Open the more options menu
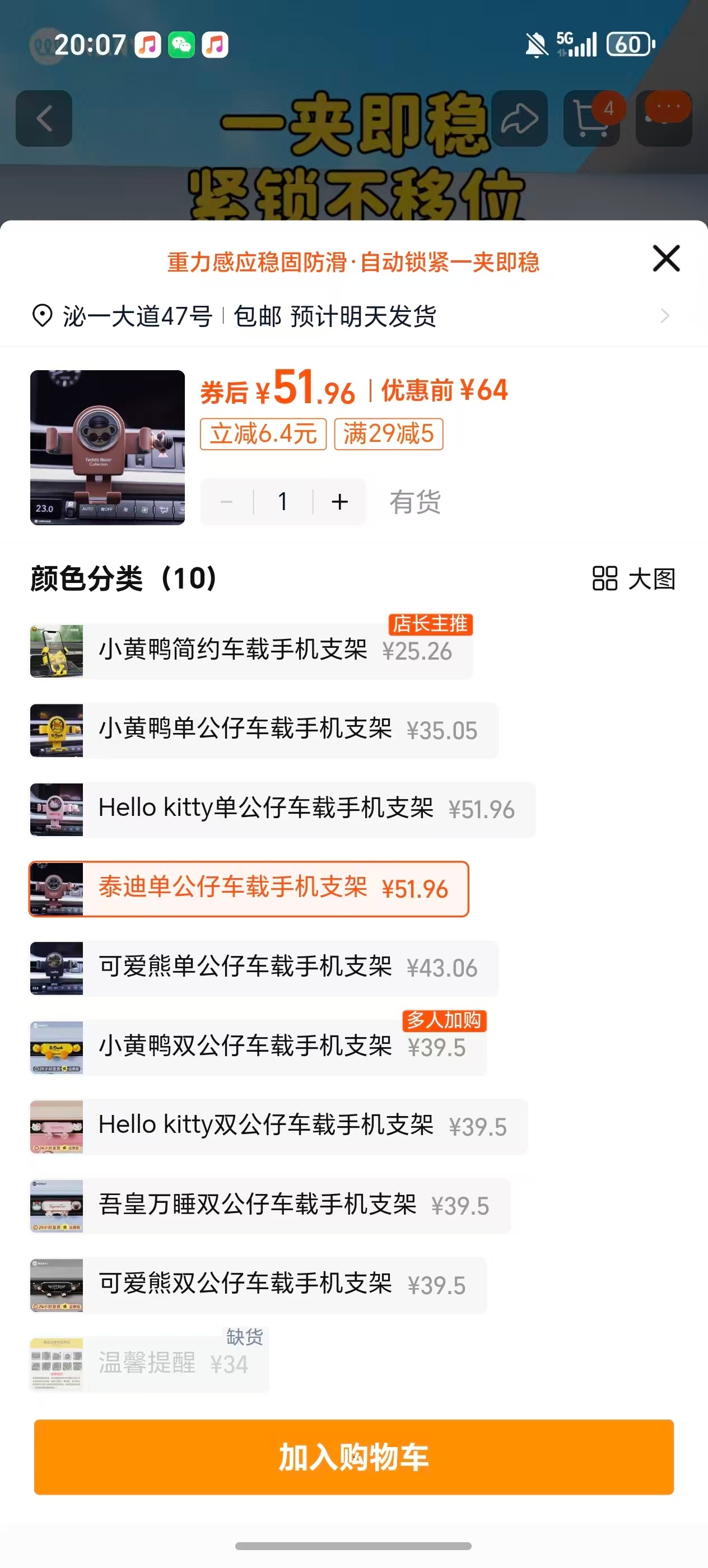This screenshot has width=708, height=1568. click(x=664, y=119)
